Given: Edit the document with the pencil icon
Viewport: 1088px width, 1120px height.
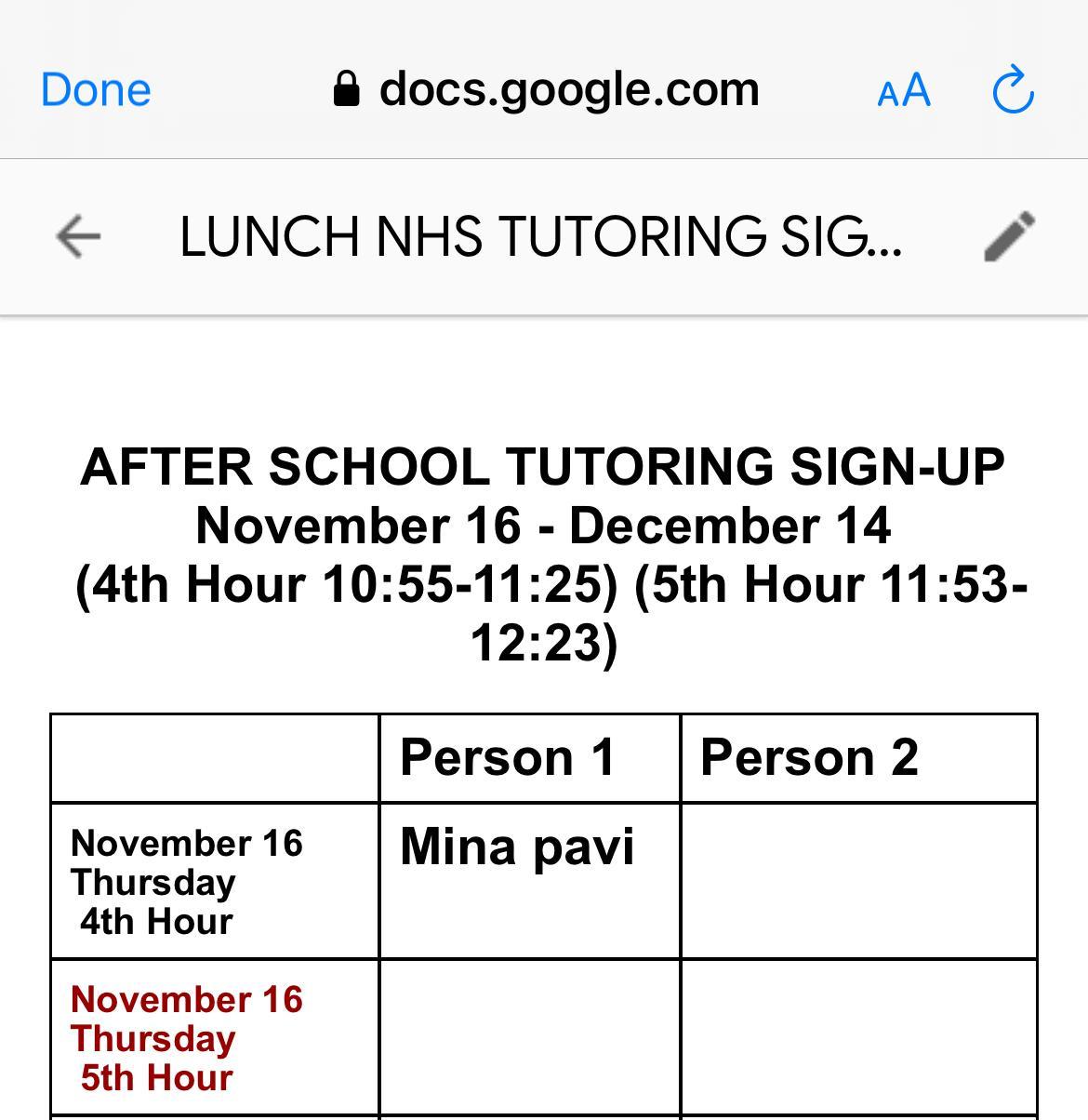Looking at the screenshot, I should pos(1010,236).
